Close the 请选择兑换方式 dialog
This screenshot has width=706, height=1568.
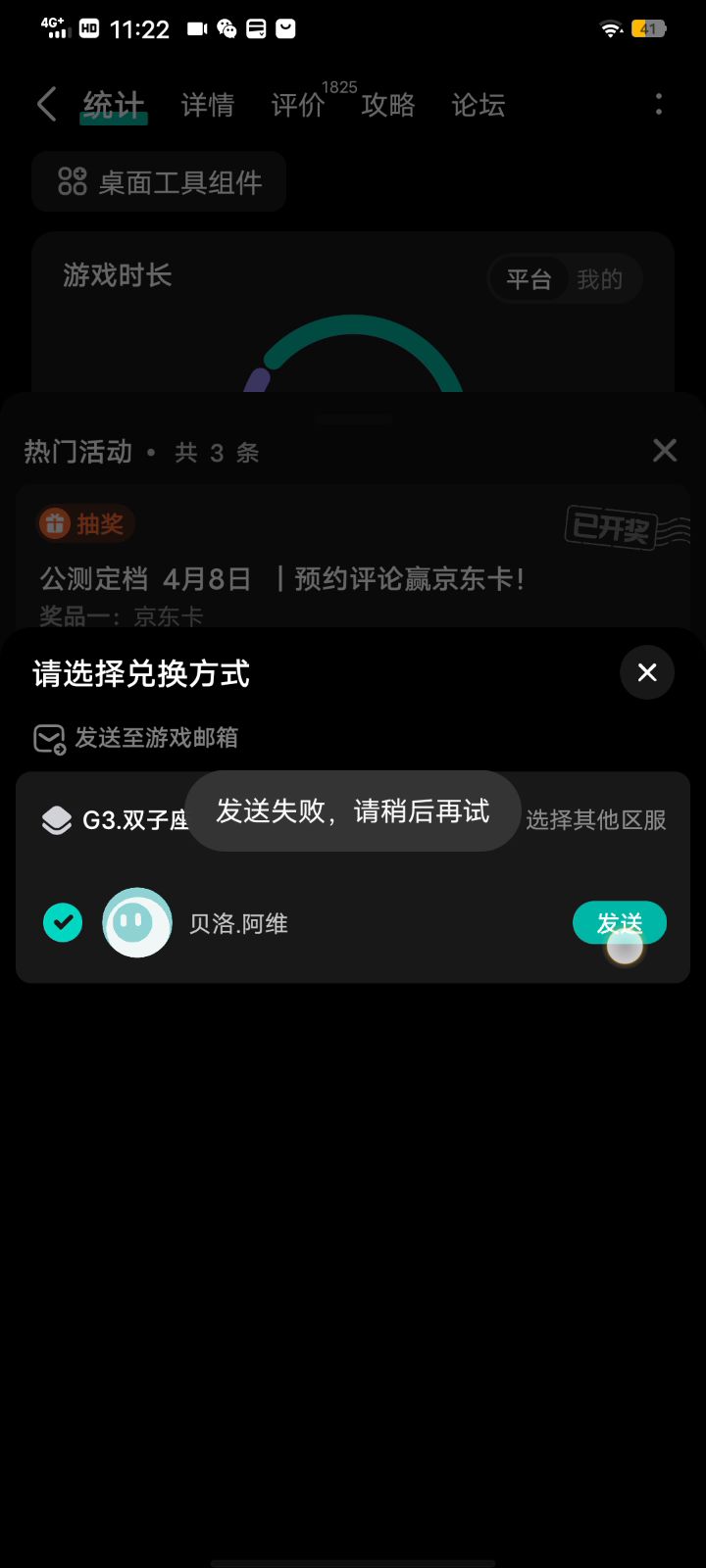(646, 672)
